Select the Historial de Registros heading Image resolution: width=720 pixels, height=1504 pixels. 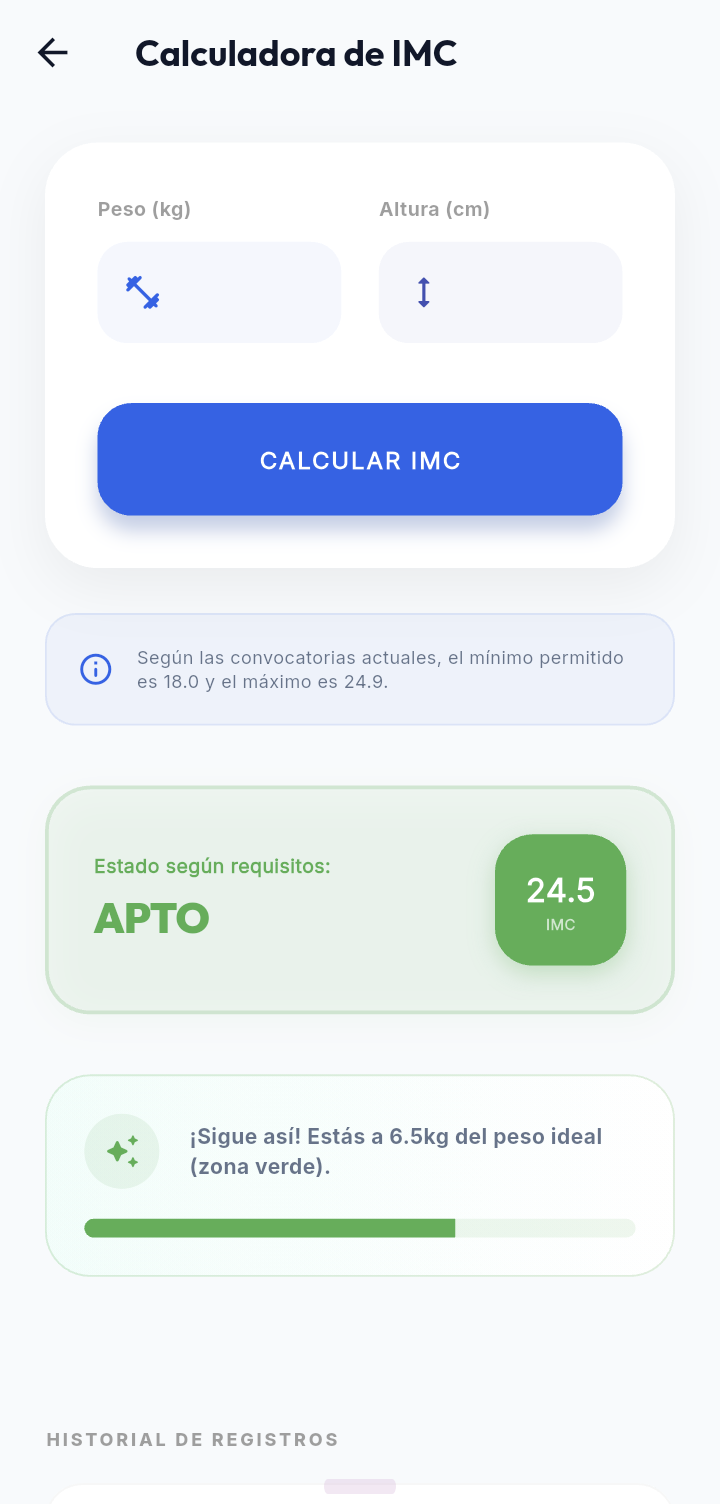pos(192,1440)
